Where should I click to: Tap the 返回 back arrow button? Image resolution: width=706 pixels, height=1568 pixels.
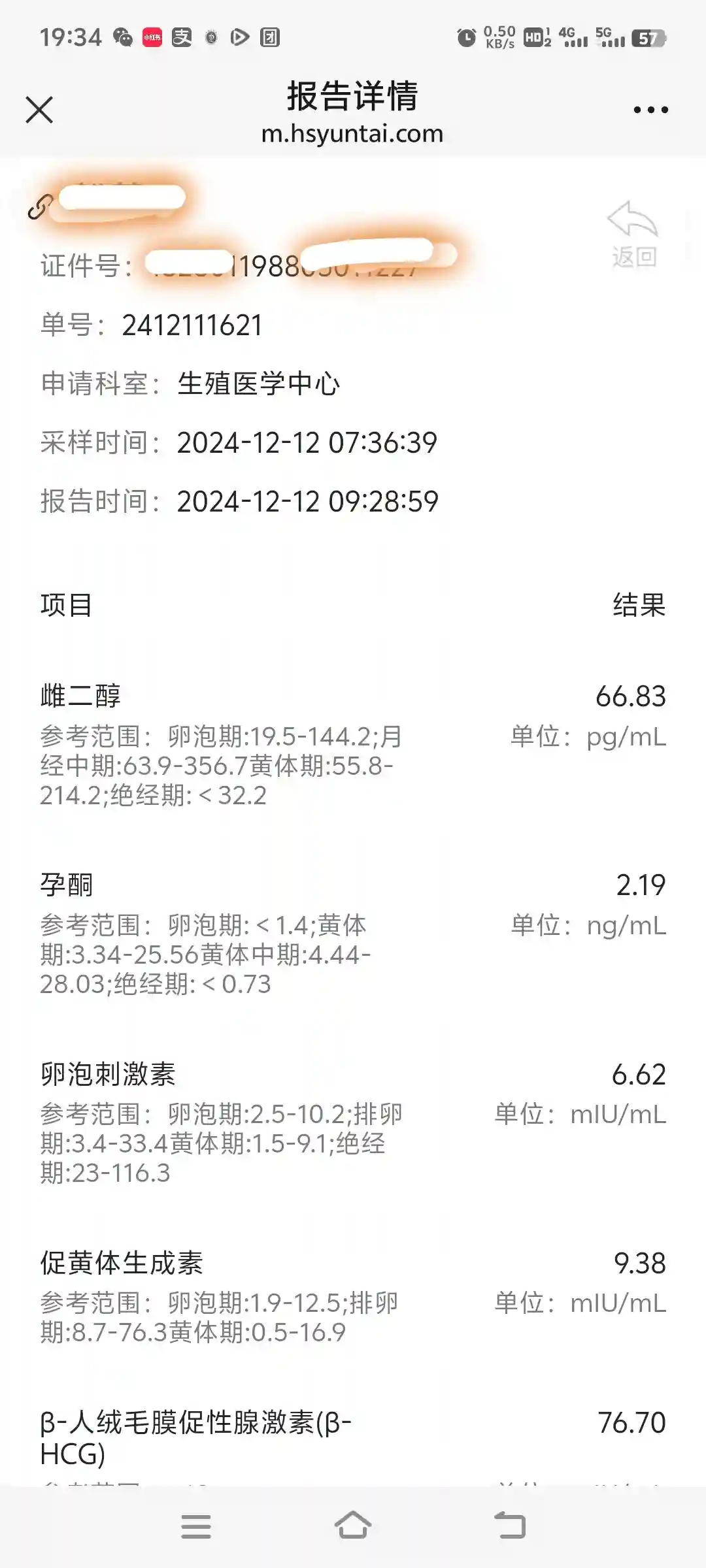[633, 234]
